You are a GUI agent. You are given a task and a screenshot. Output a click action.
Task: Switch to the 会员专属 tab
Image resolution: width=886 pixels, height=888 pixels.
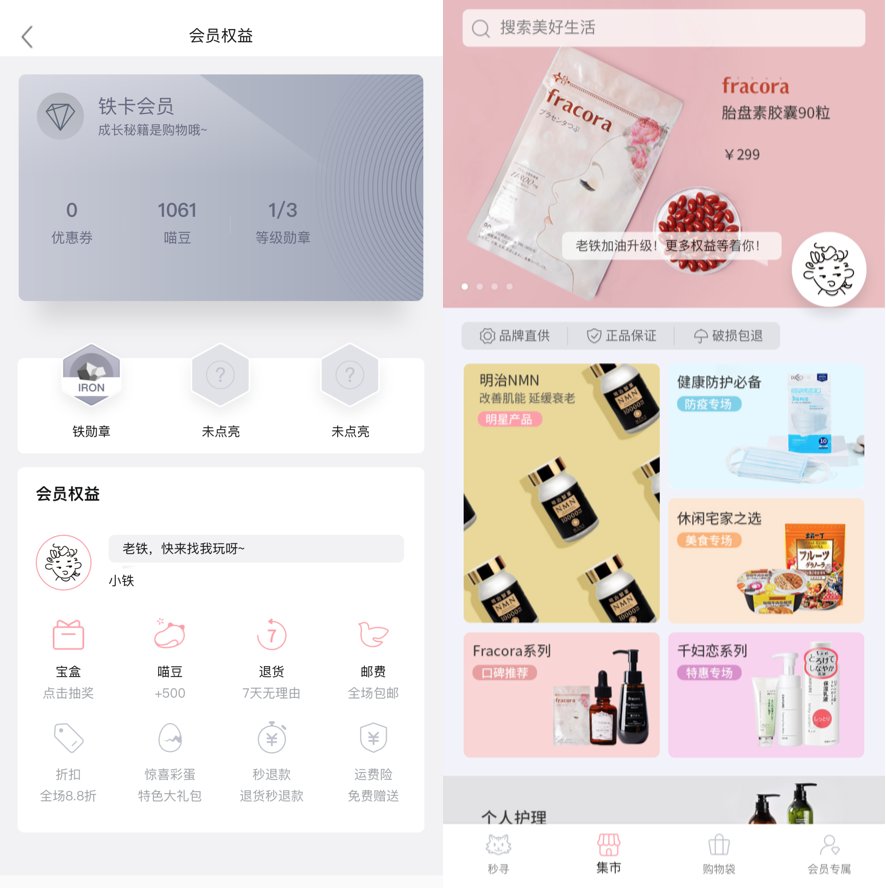[x=828, y=855]
